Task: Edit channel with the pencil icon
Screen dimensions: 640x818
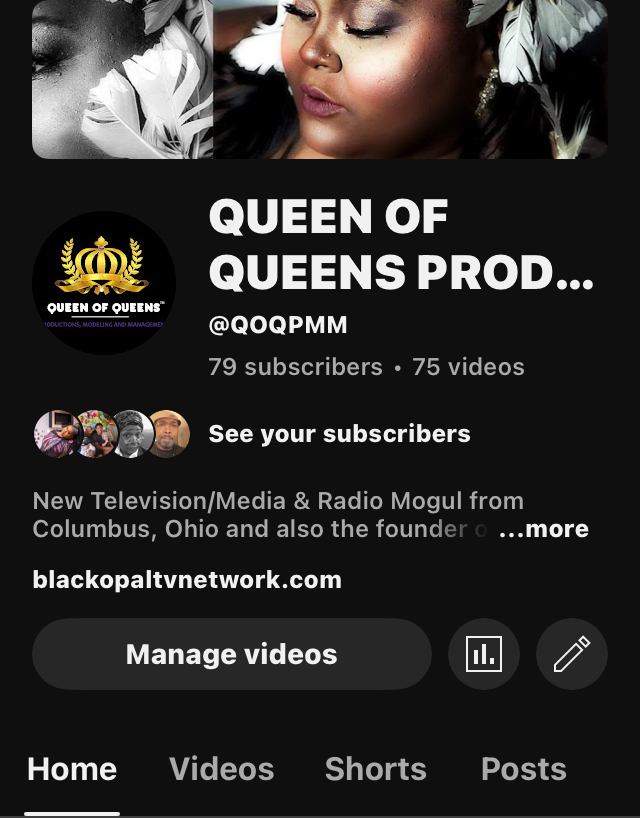Action: point(572,655)
